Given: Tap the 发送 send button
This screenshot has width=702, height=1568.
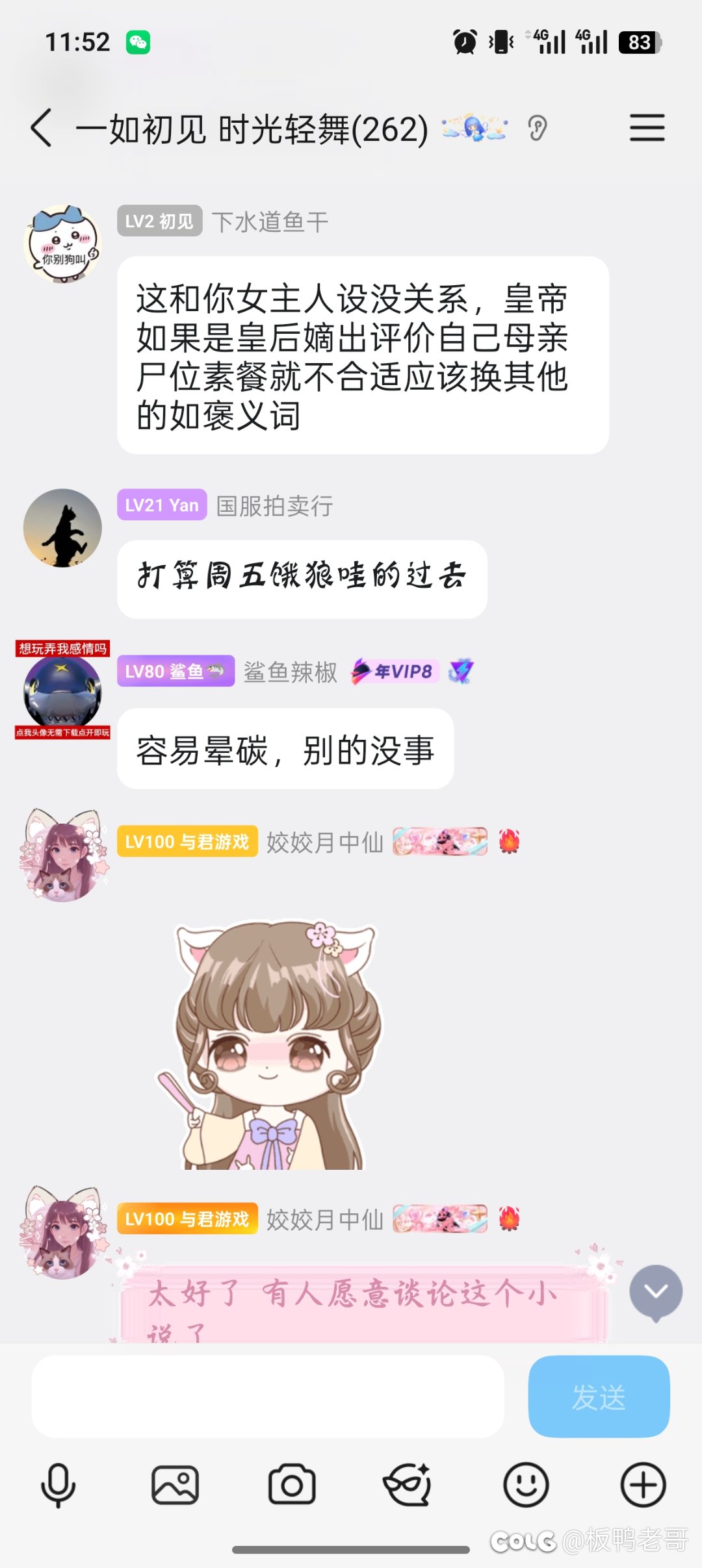Looking at the screenshot, I should (599, 1396).
